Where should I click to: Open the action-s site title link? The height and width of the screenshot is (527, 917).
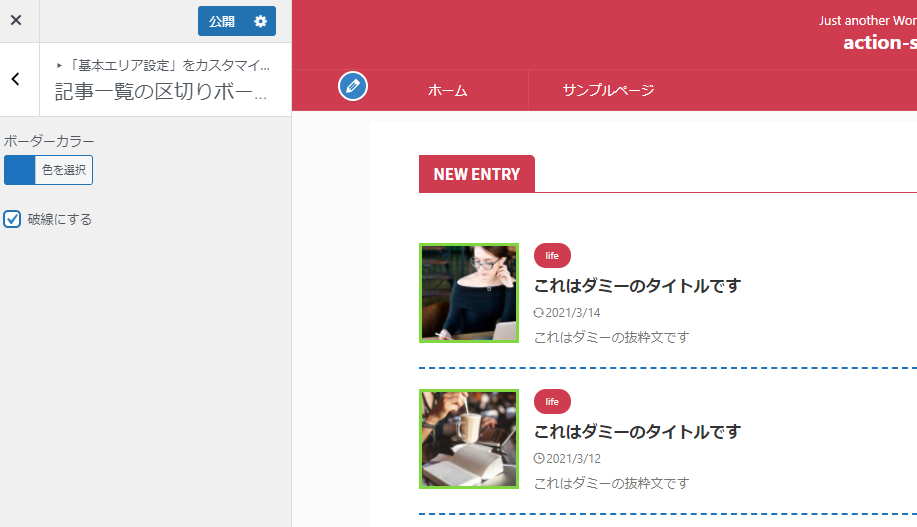879,43
